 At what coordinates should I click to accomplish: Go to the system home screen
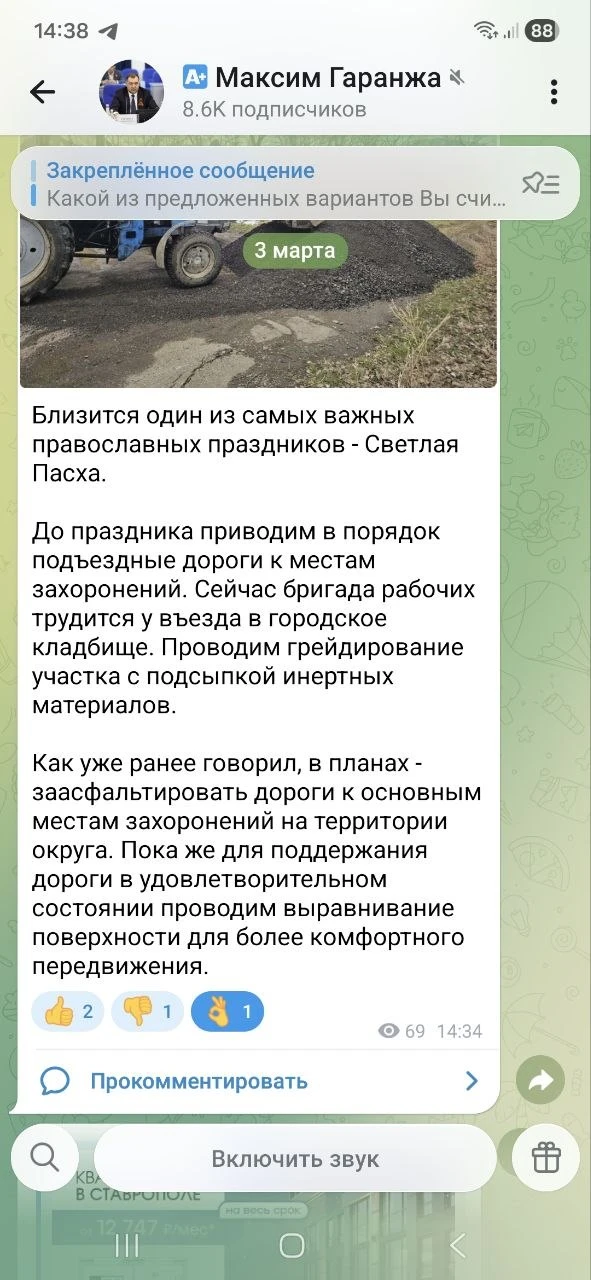tap(292, 1245)
